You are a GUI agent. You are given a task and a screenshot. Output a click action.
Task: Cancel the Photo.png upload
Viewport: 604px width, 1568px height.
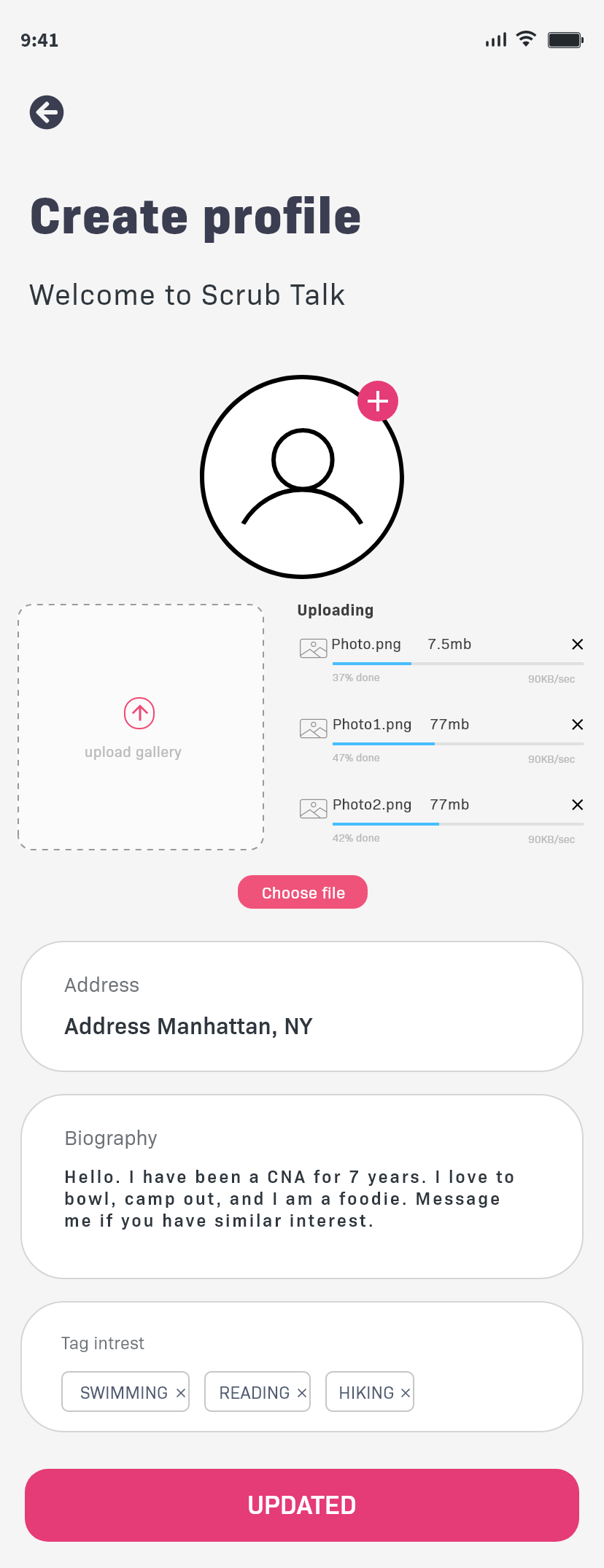tap(577, 644)
